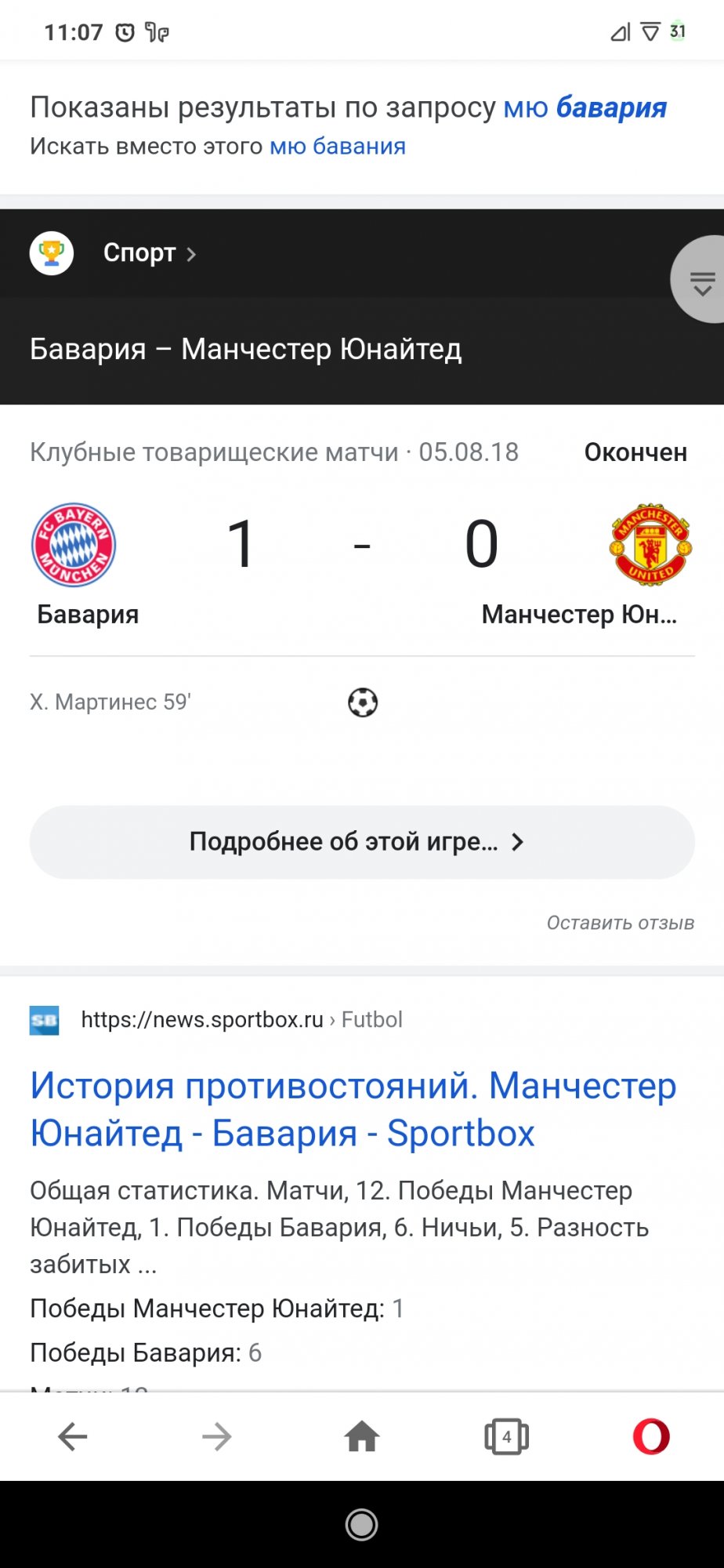
Task: Go forward in the browser
Action: click(x=217, y=1437)
